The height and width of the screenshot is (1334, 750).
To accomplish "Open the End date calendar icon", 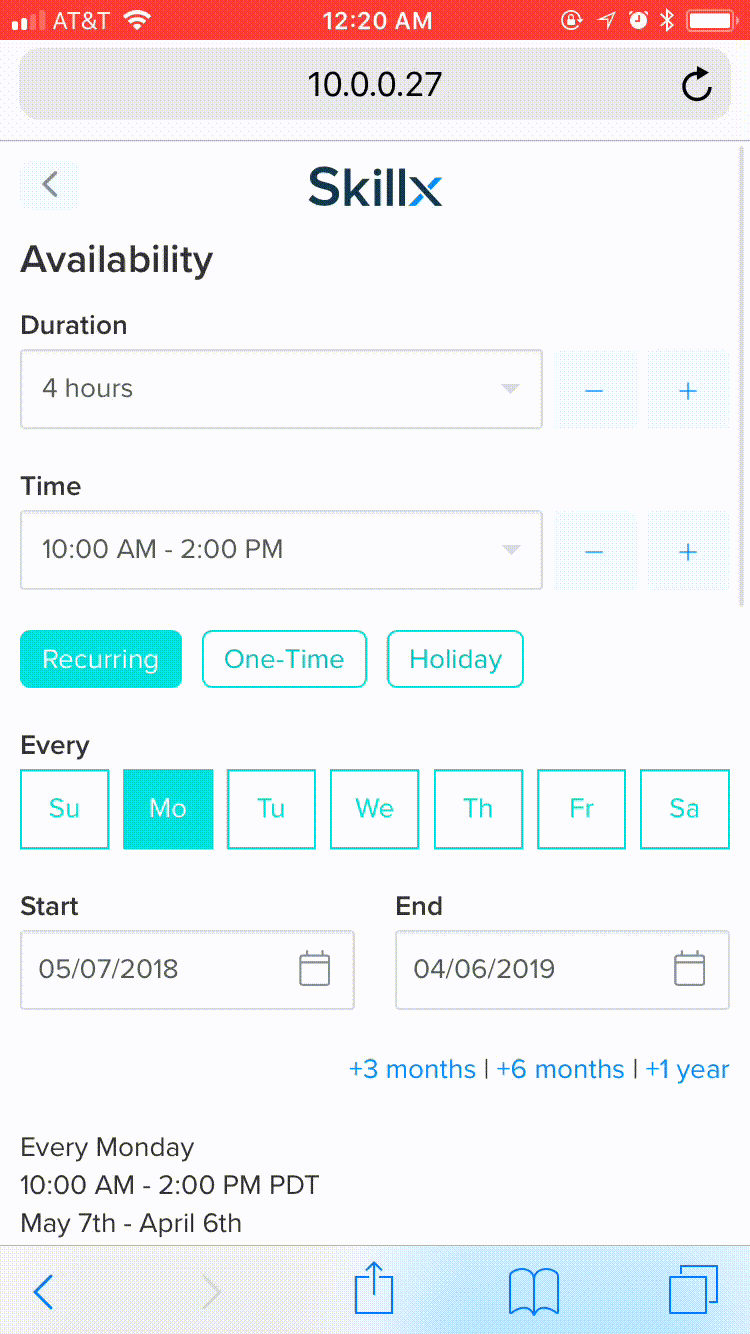I will [x=690, y=968].
